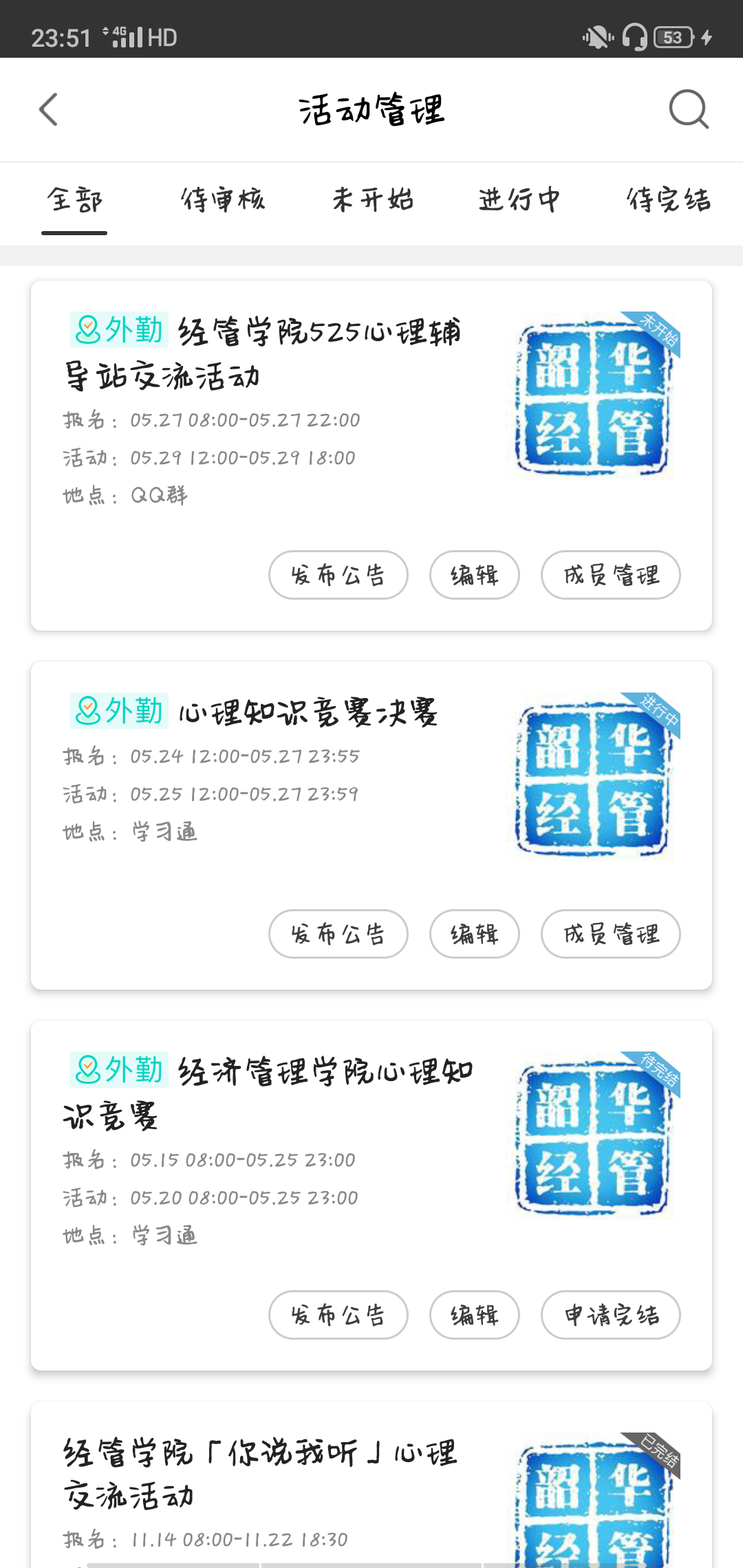Open the search icon
The height and width of the screenshot is (1568, 743).
tap(689, 109)
